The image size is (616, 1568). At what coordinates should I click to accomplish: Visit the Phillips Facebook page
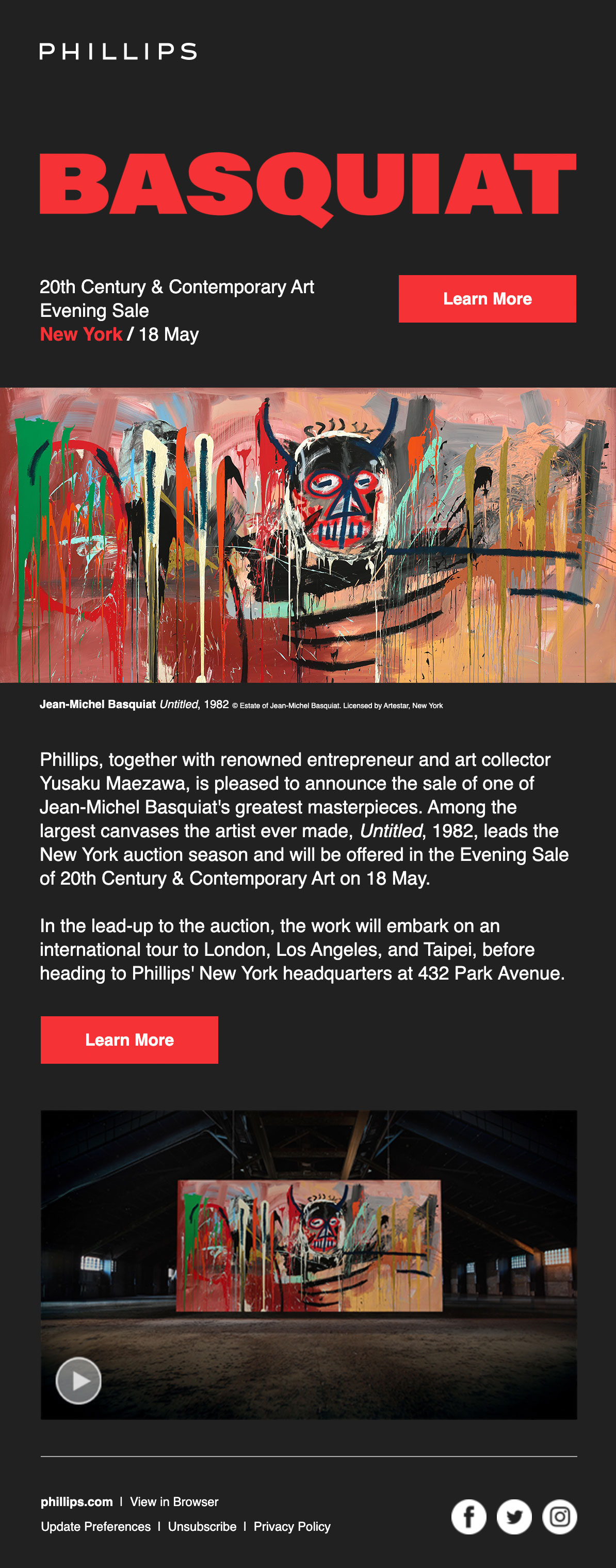(468, 1517)
